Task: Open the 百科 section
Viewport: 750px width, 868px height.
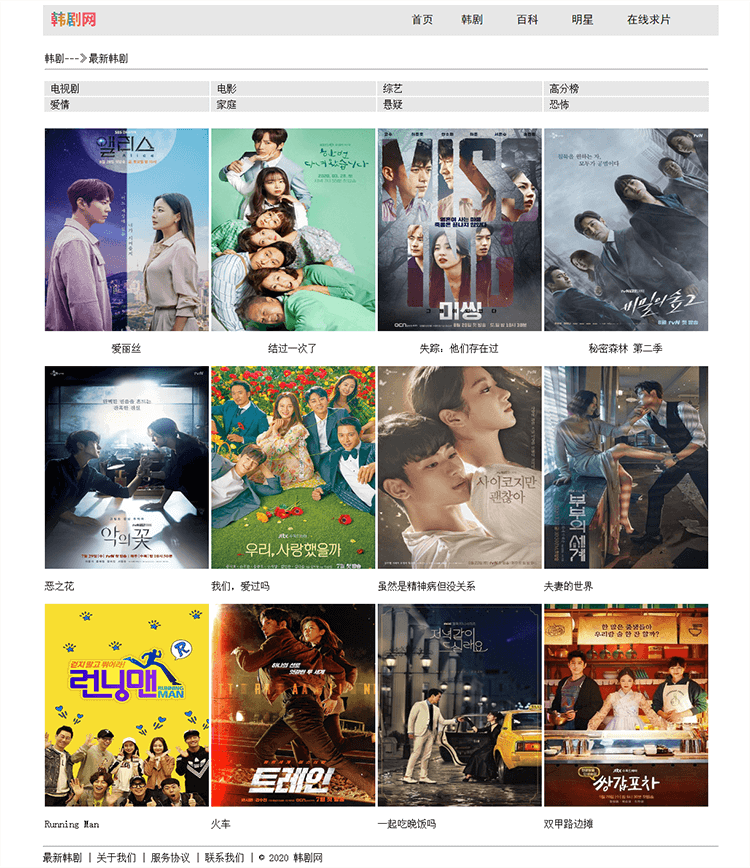Action: tap(527, 20)
